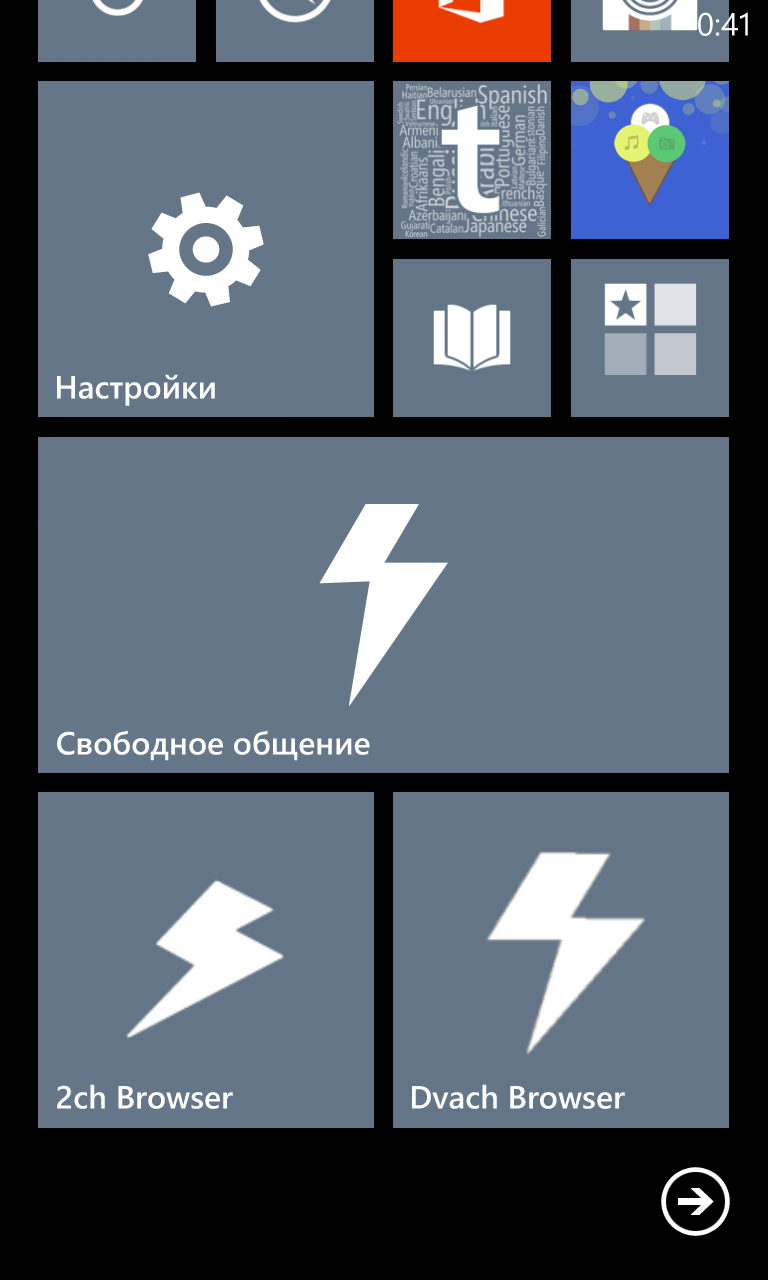Screen dimensions: 768x1280
Task: Launch the Dvach Browser tile
Action: 561,960
